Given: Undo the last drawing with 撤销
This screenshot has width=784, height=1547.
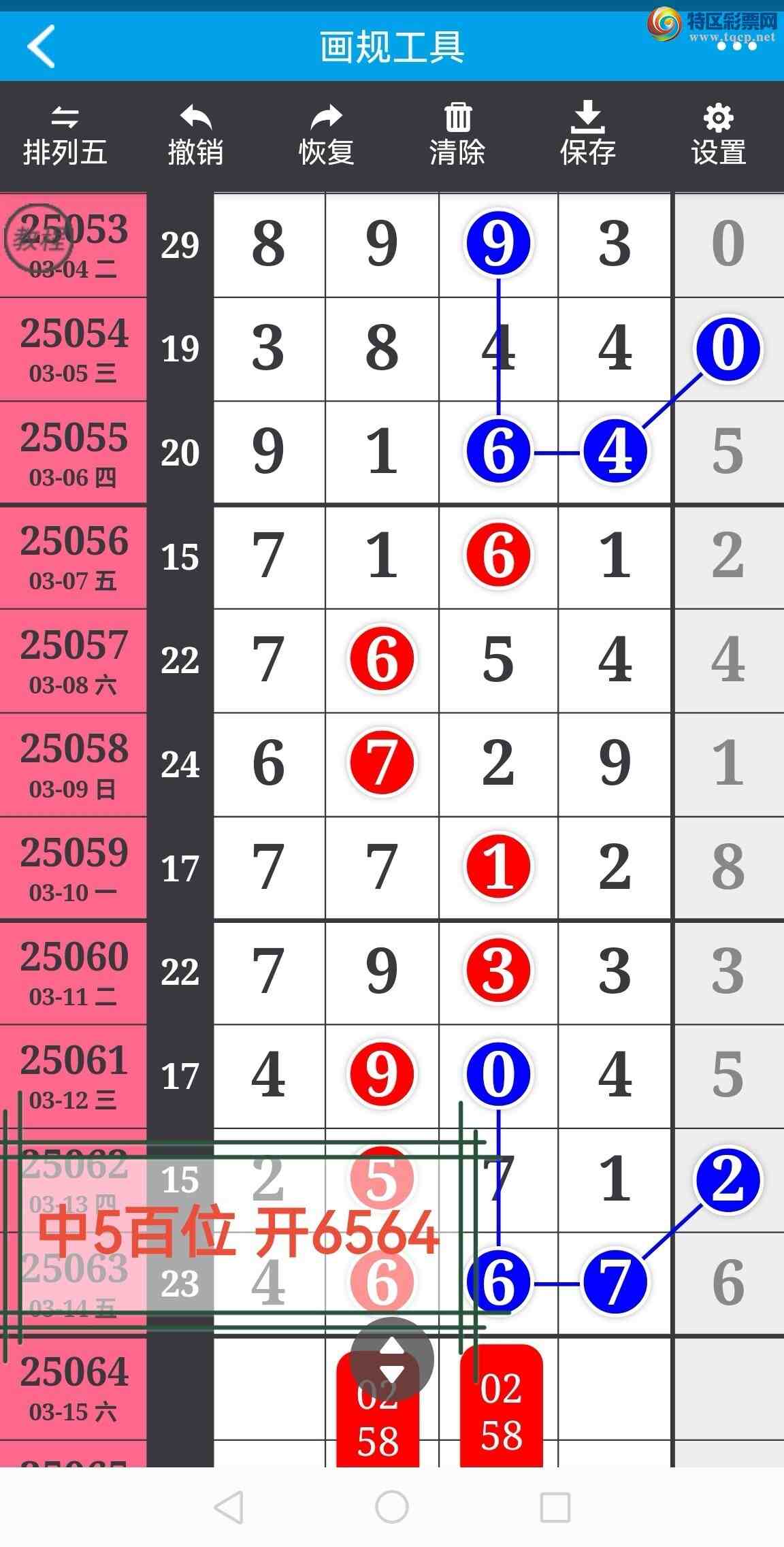Looking at the screenshot, I should [196, 137].
